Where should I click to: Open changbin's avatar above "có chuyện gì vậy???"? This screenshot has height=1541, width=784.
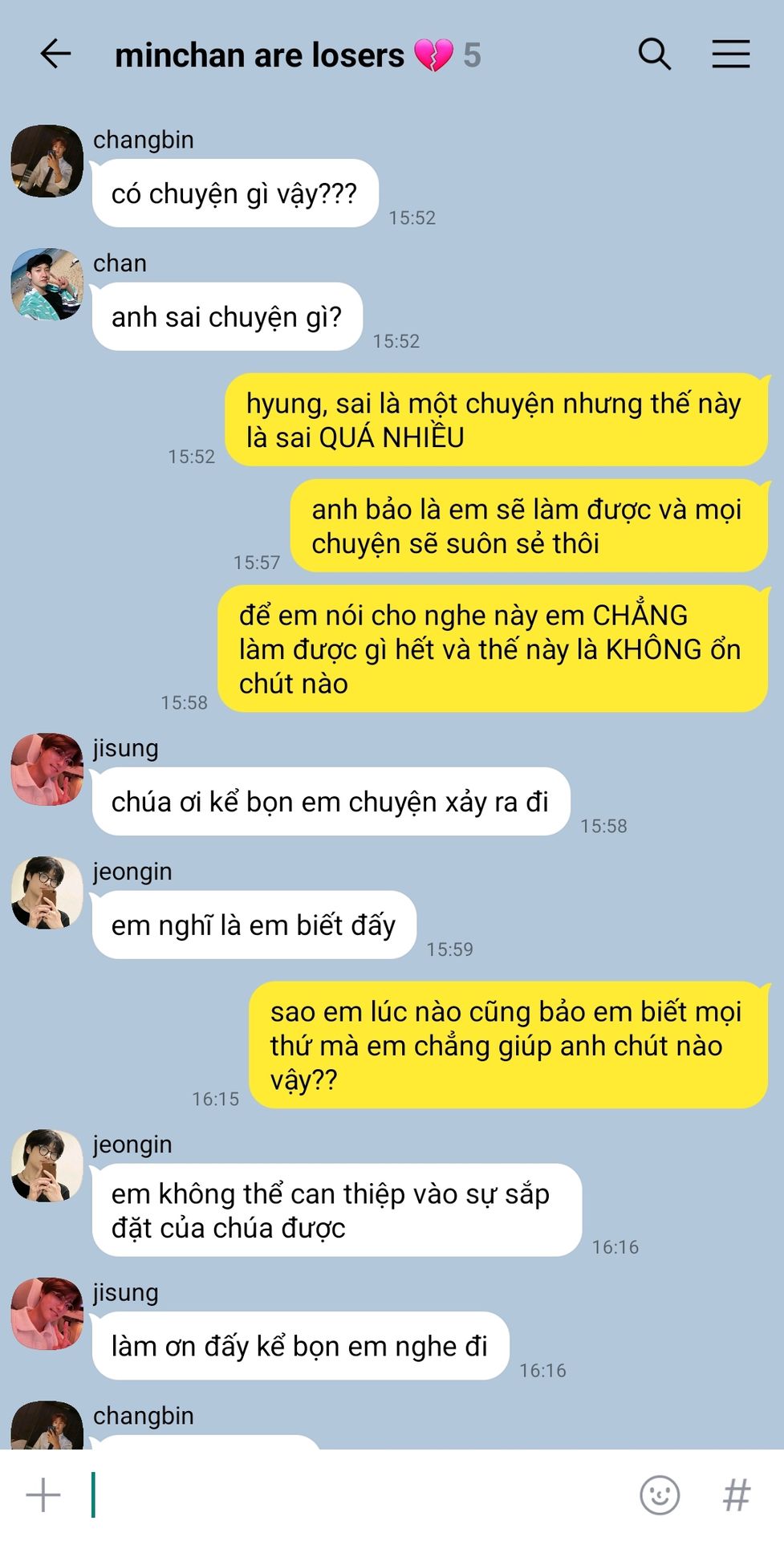[x=47, y=161]
